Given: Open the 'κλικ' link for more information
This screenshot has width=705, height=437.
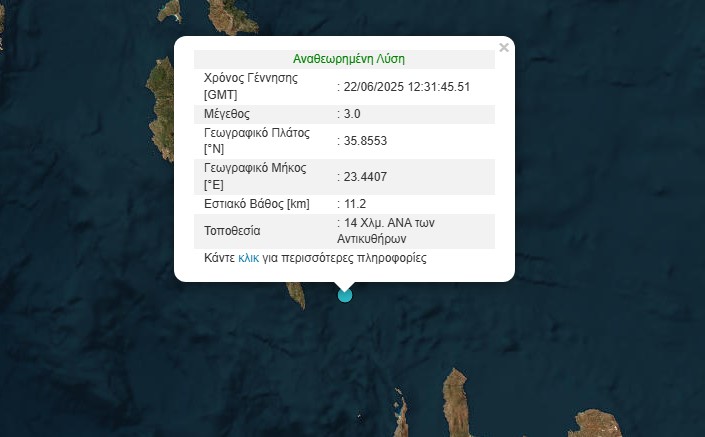Looking at the screenshot, I should pos(249,258).
